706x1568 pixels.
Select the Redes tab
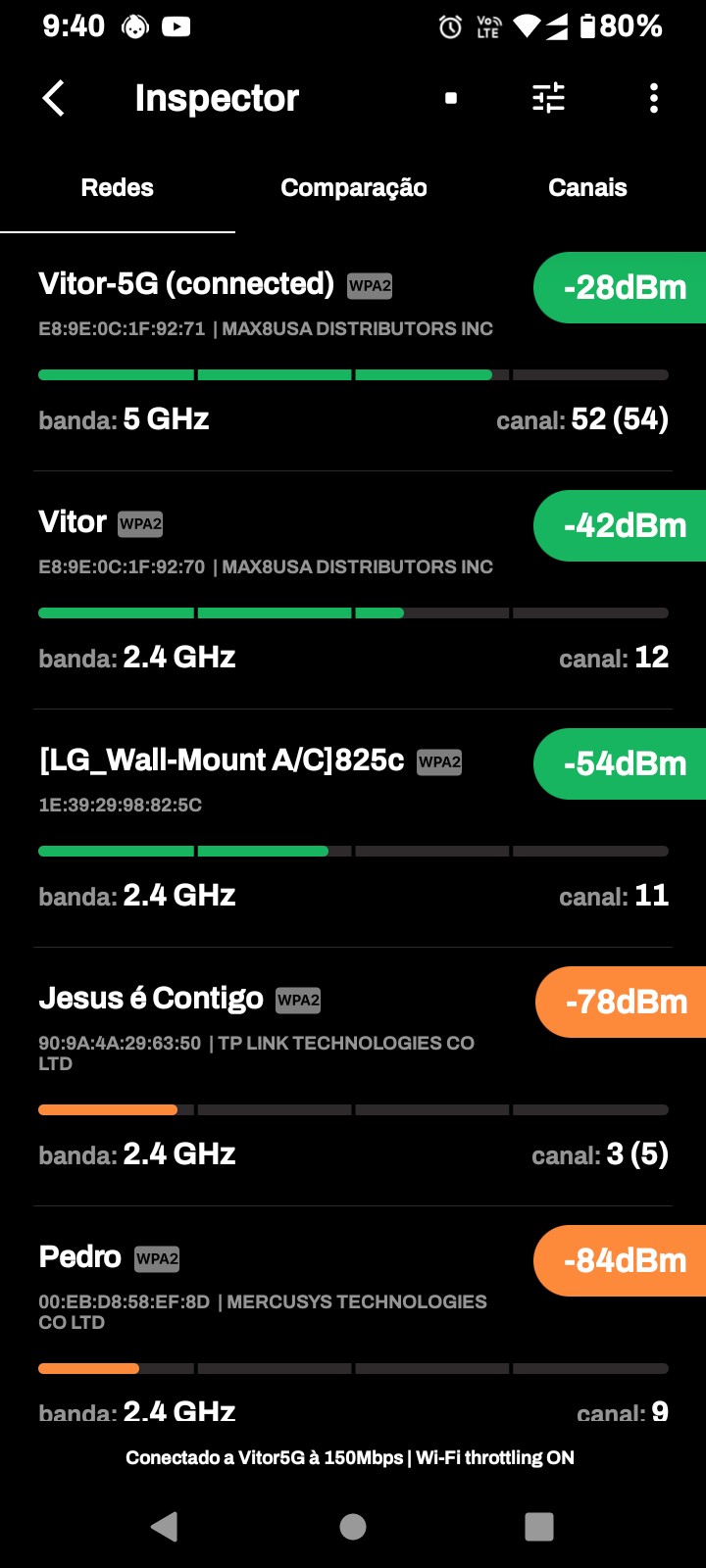point(118,188)
